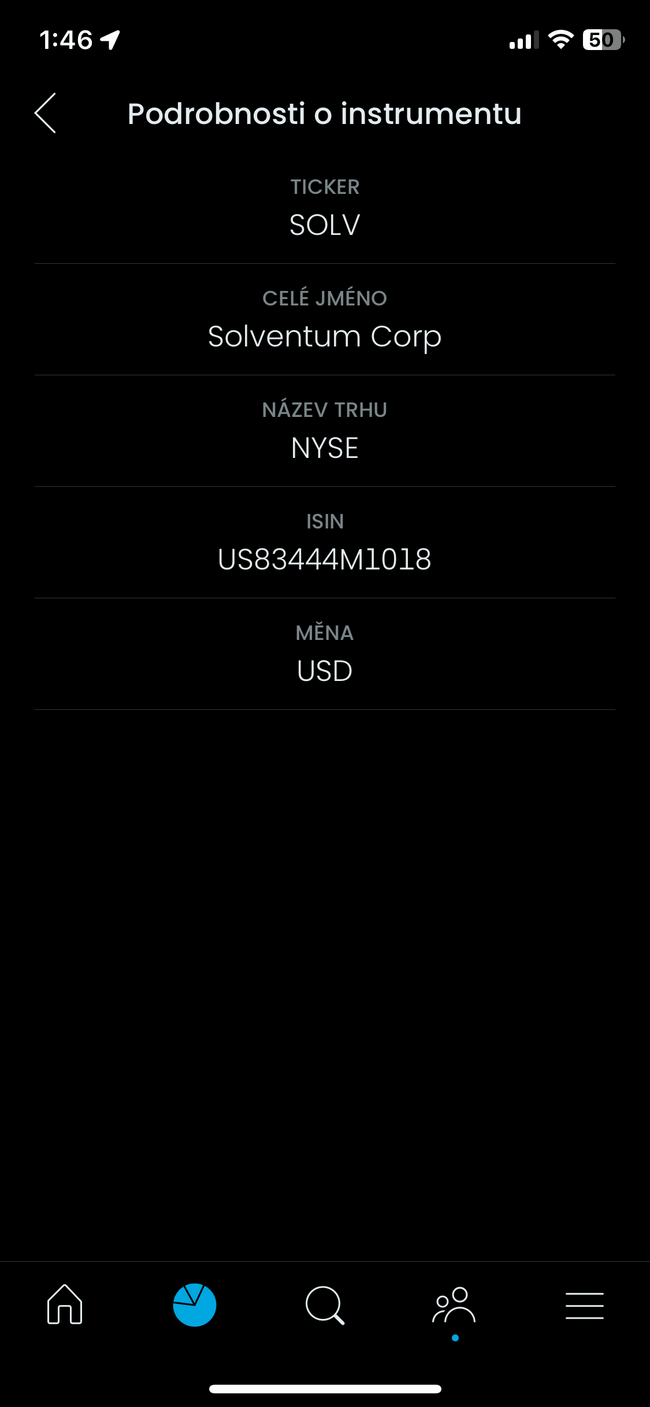Open the search tab

[324, 1305]
